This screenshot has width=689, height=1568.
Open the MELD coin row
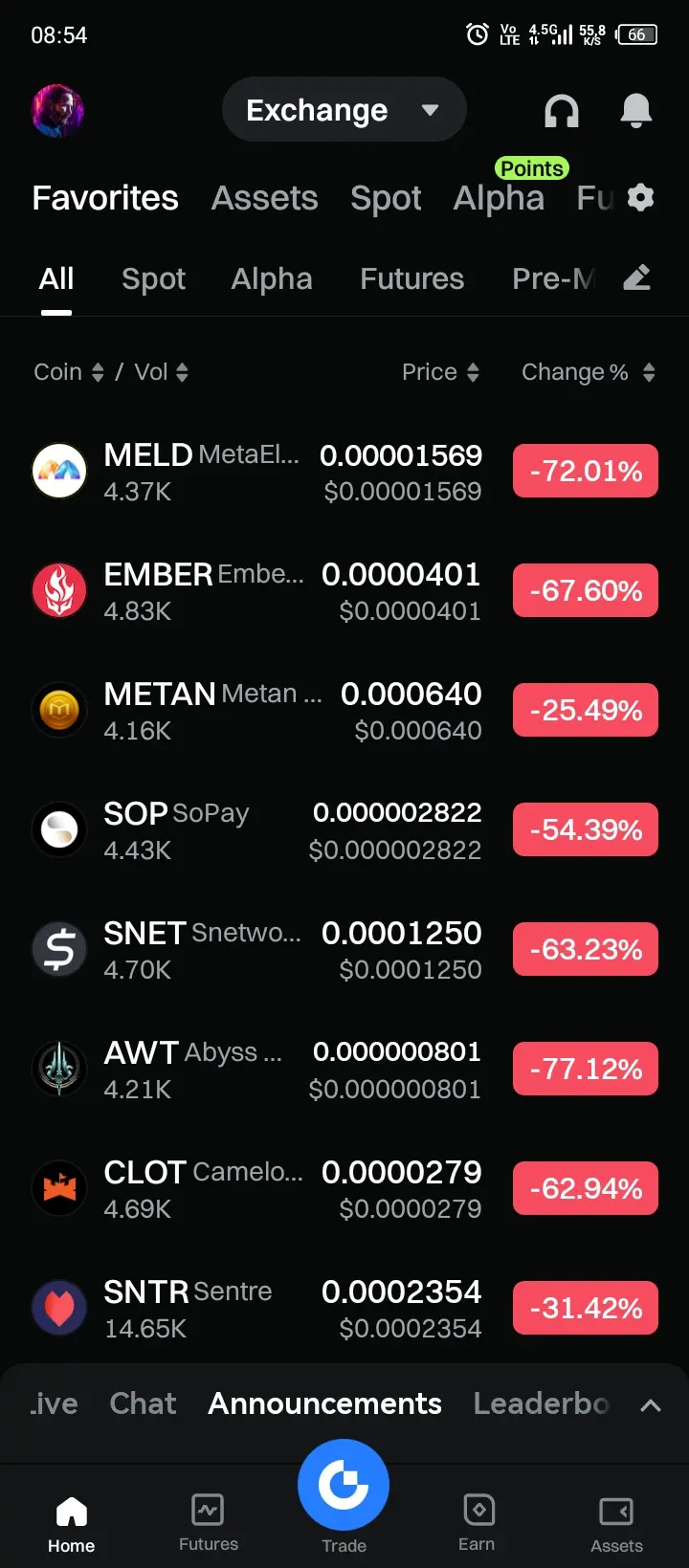pyautogui.click(x=344, y=472)
